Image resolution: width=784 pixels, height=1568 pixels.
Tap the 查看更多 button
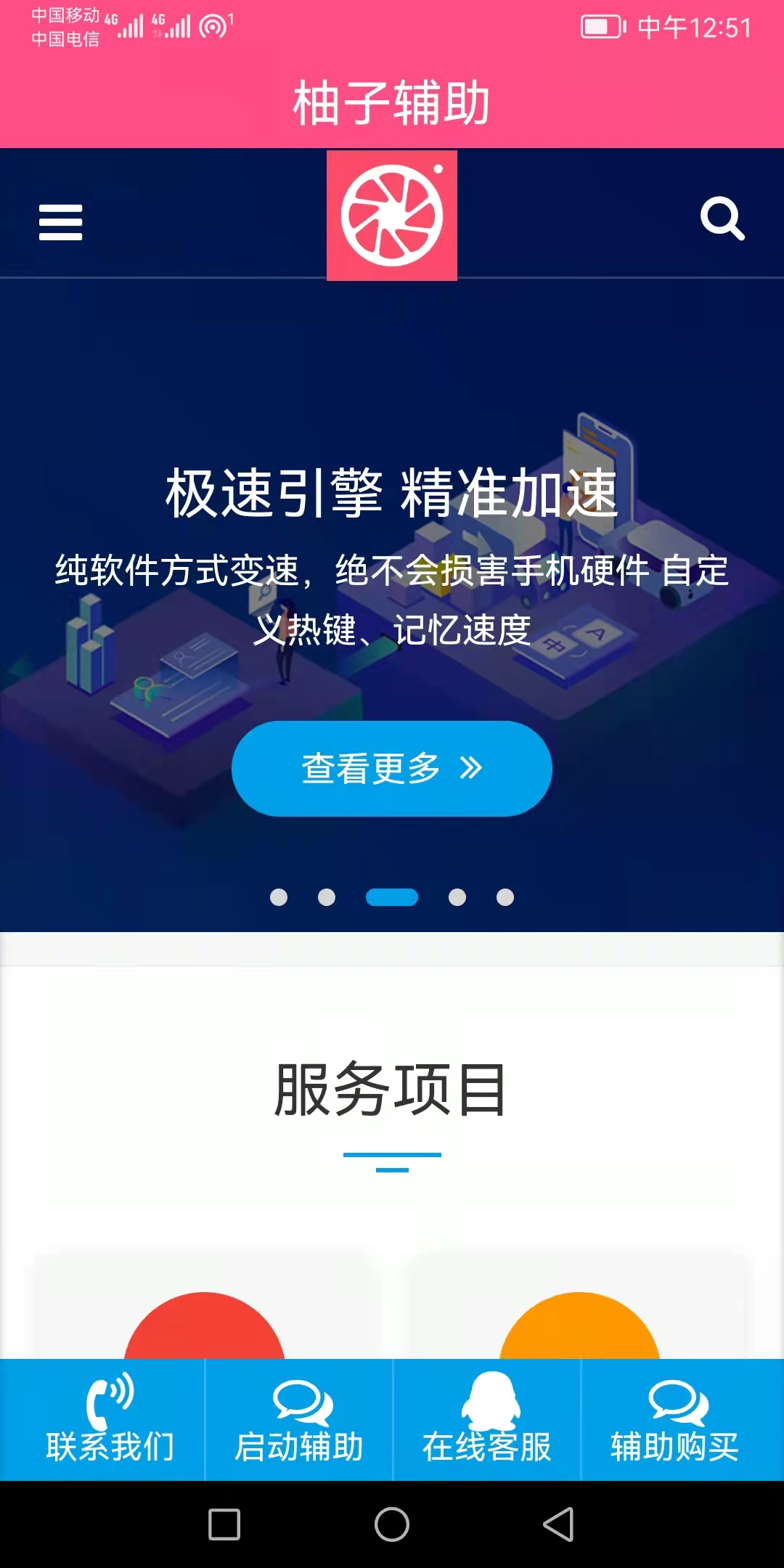point(391,768)
